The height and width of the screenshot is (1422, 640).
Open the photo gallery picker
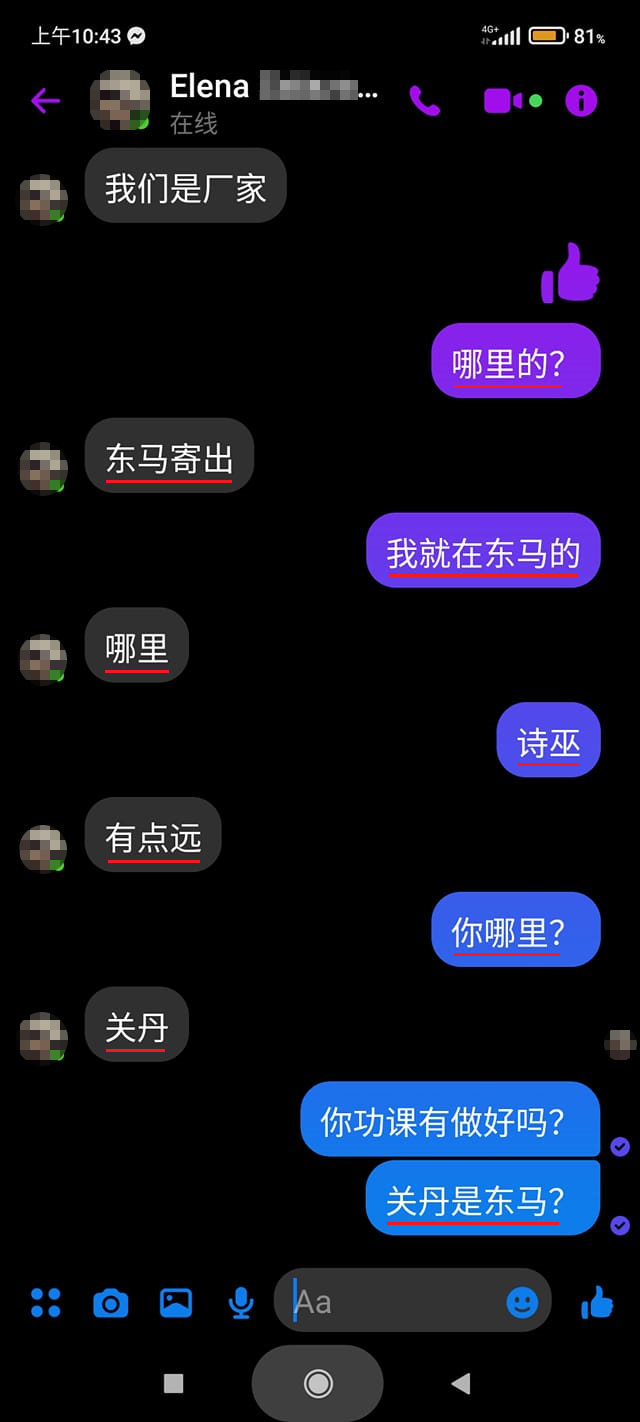pyautogui.click(x=176, y=1302)
